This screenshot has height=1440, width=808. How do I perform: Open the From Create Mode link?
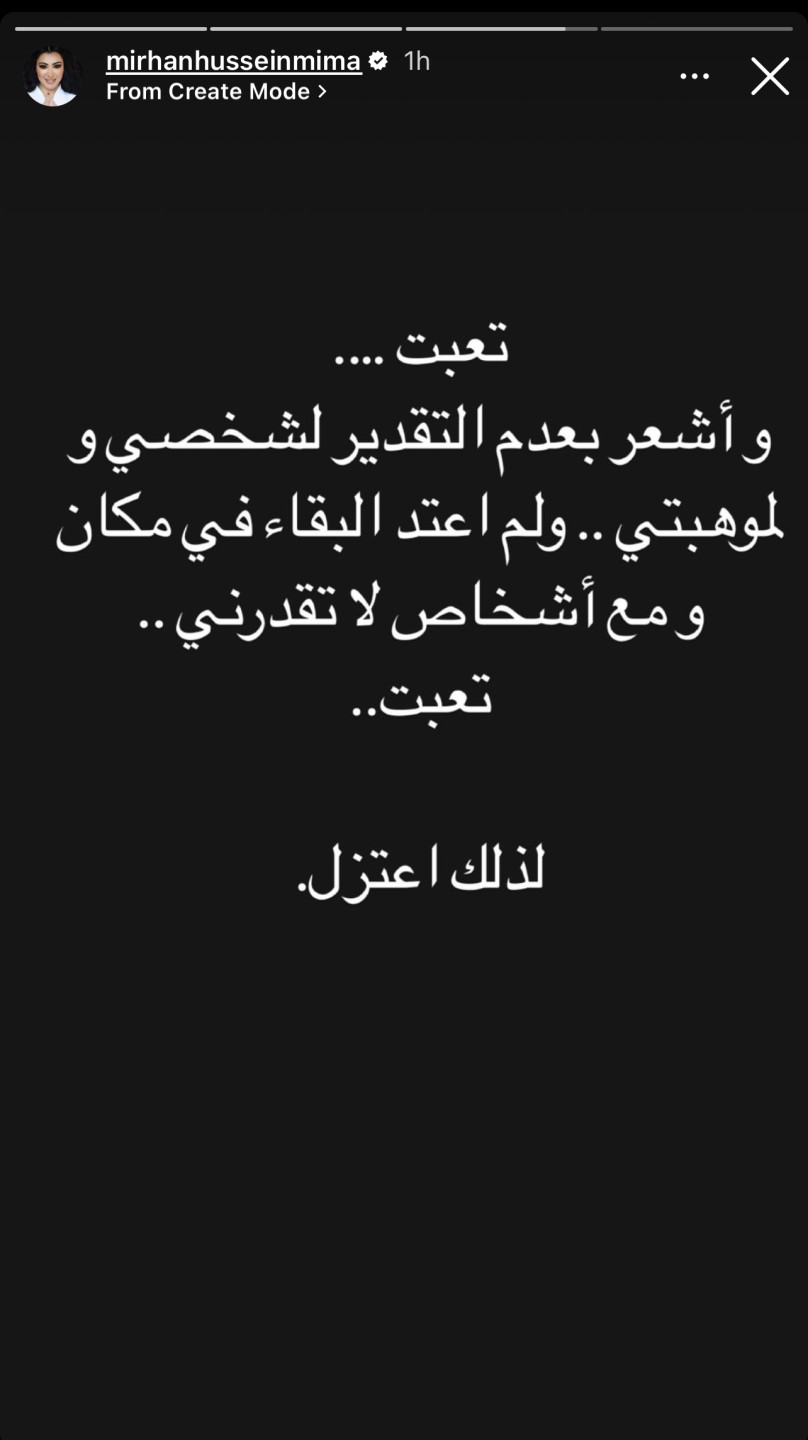216,92
